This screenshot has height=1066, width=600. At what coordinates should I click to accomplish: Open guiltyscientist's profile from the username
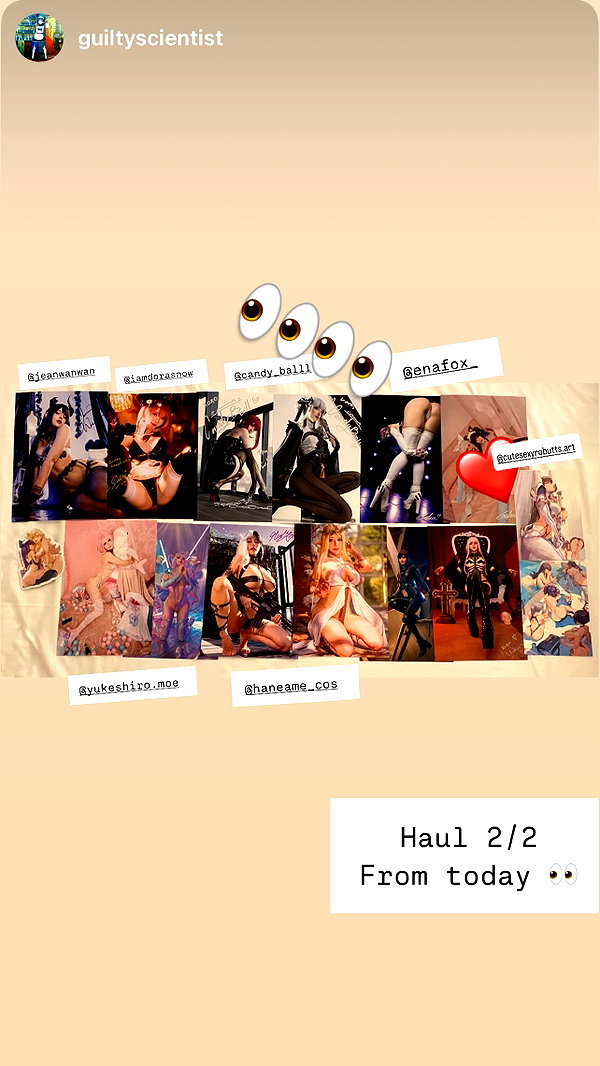tap(150, 39)
